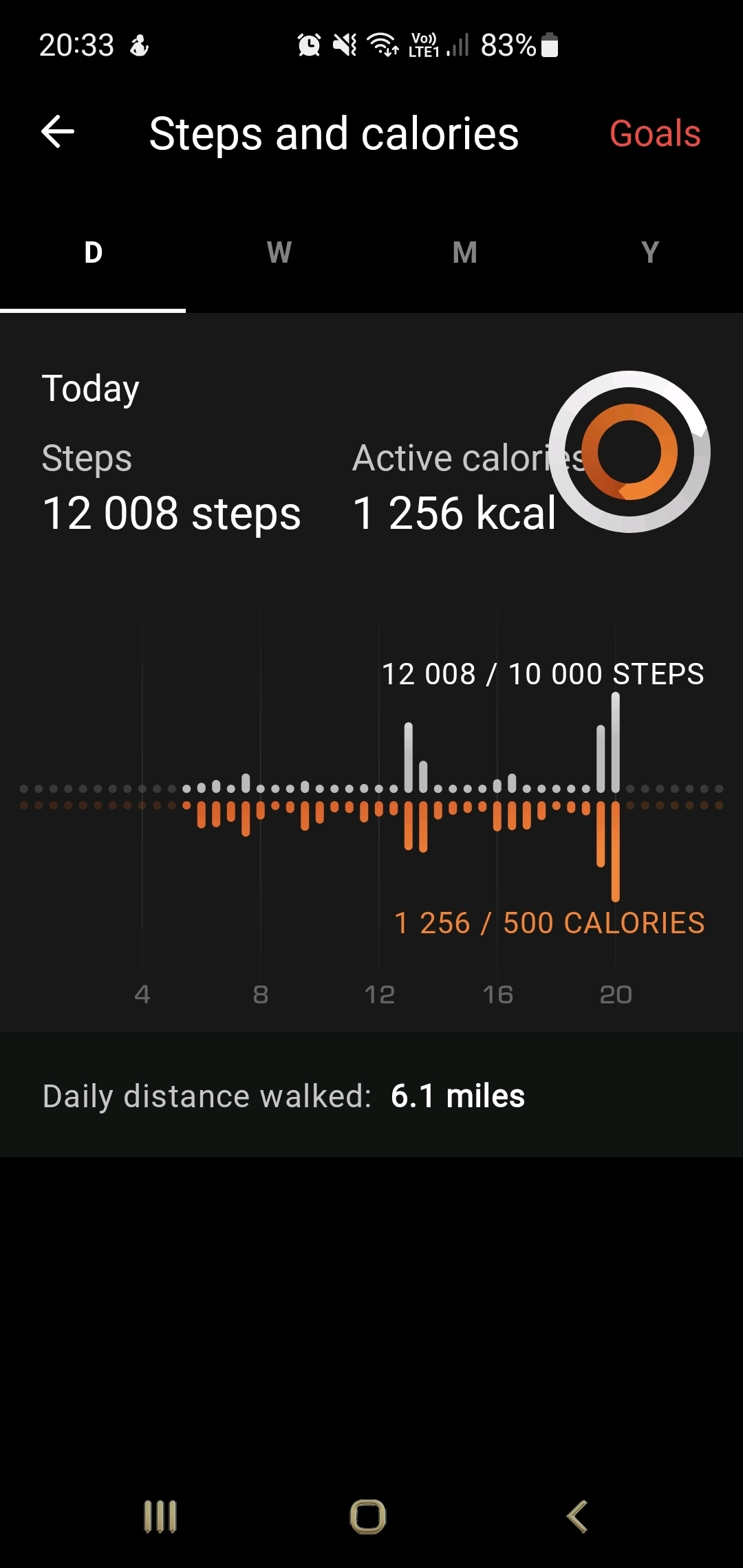Select the D day tab
Screen dimensions: 743x1568
[93, 253]
